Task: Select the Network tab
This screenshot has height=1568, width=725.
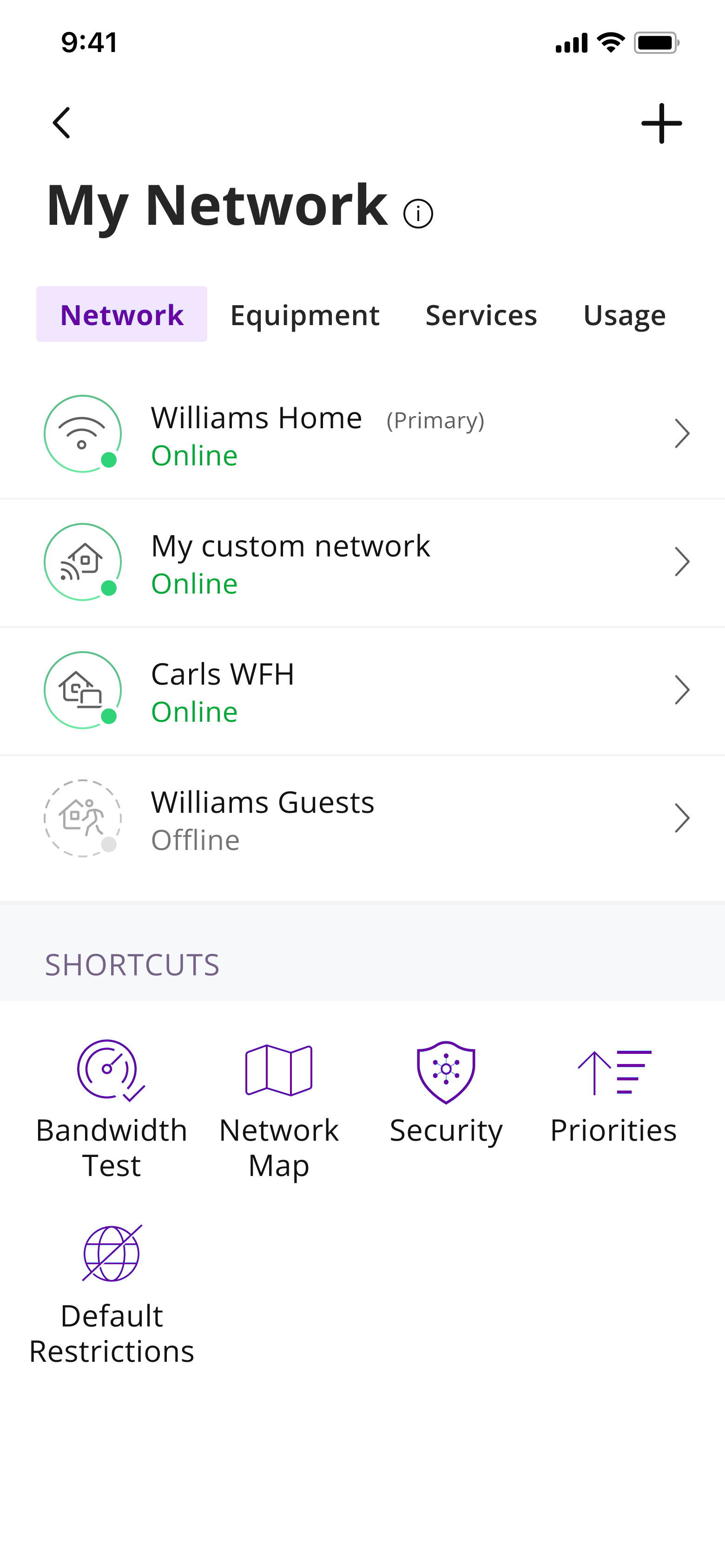Action: [x=122, y=314]
